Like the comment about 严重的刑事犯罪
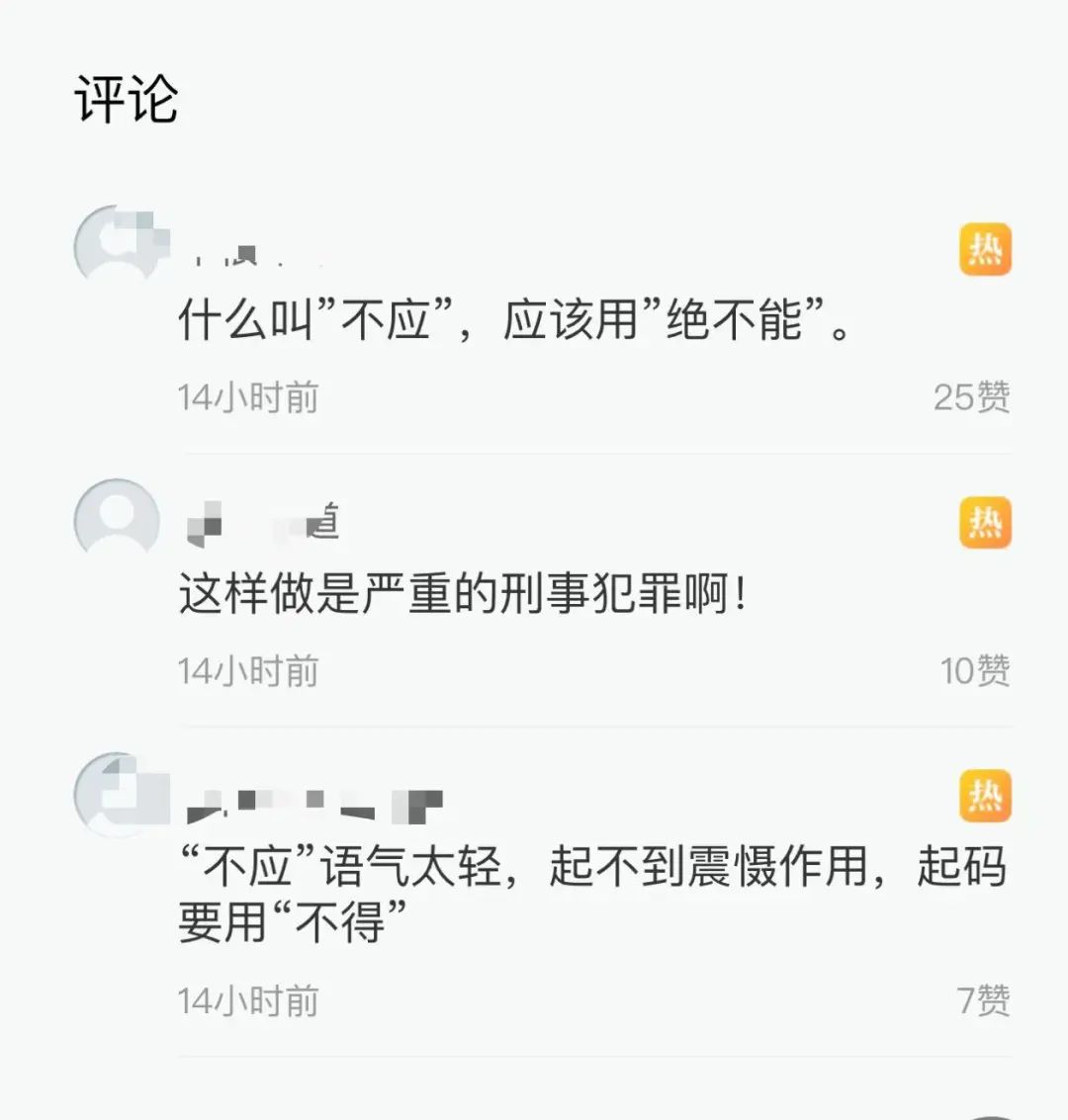The height and width of the screenshot is (1120, 1068). tap(975, 671)
